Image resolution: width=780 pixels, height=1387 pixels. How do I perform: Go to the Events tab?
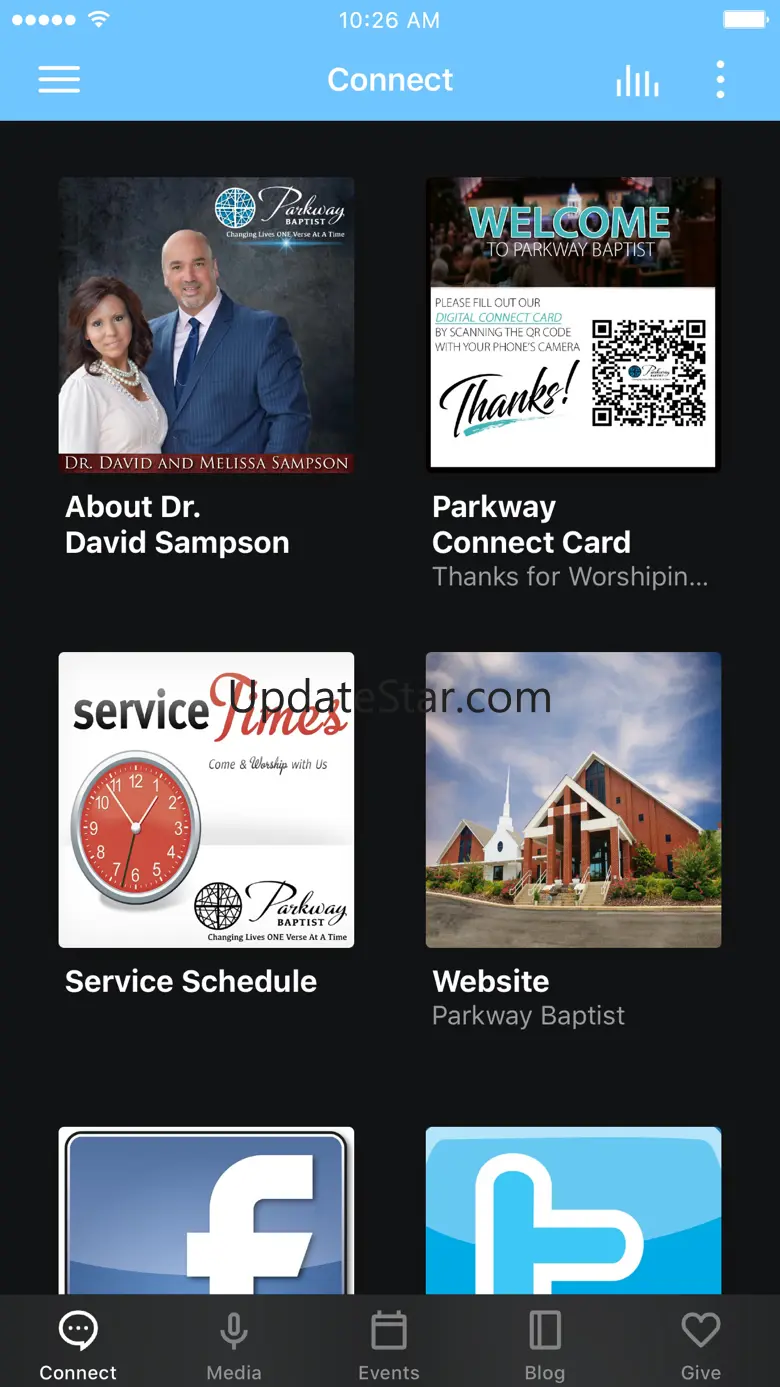[x=389, y=1345]
